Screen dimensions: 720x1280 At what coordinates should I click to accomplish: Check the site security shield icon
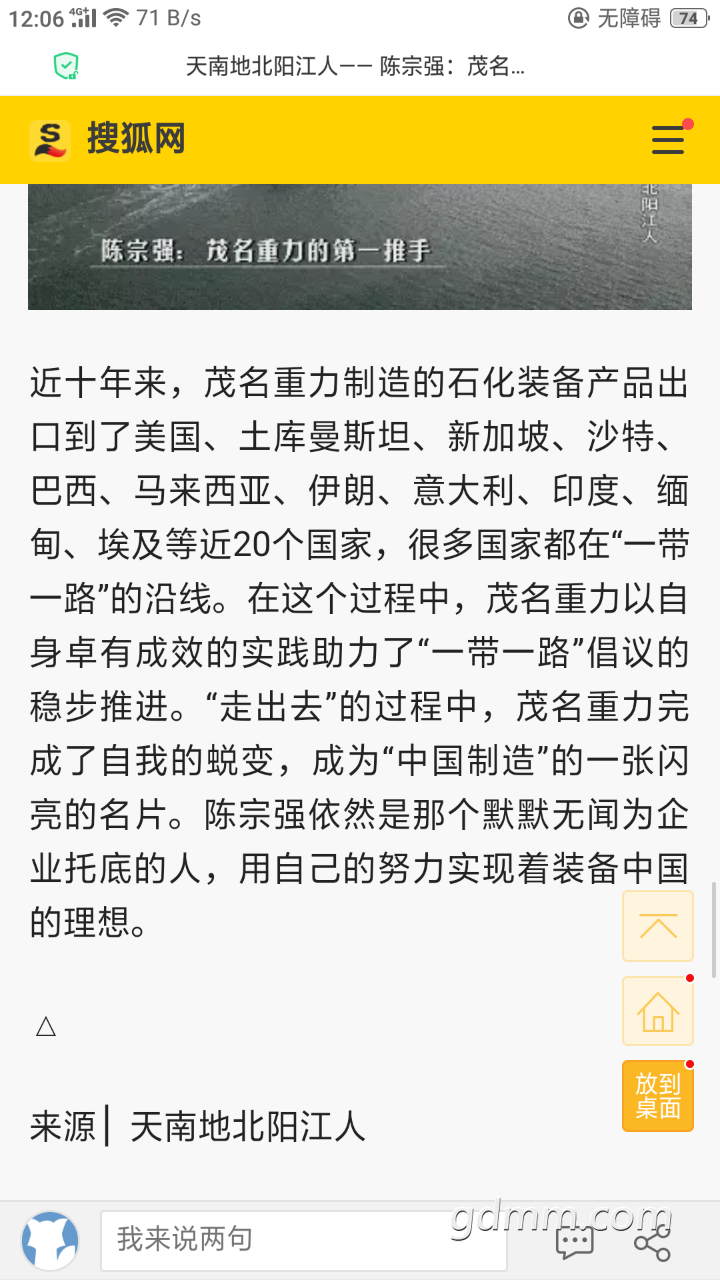click(66, 67)
